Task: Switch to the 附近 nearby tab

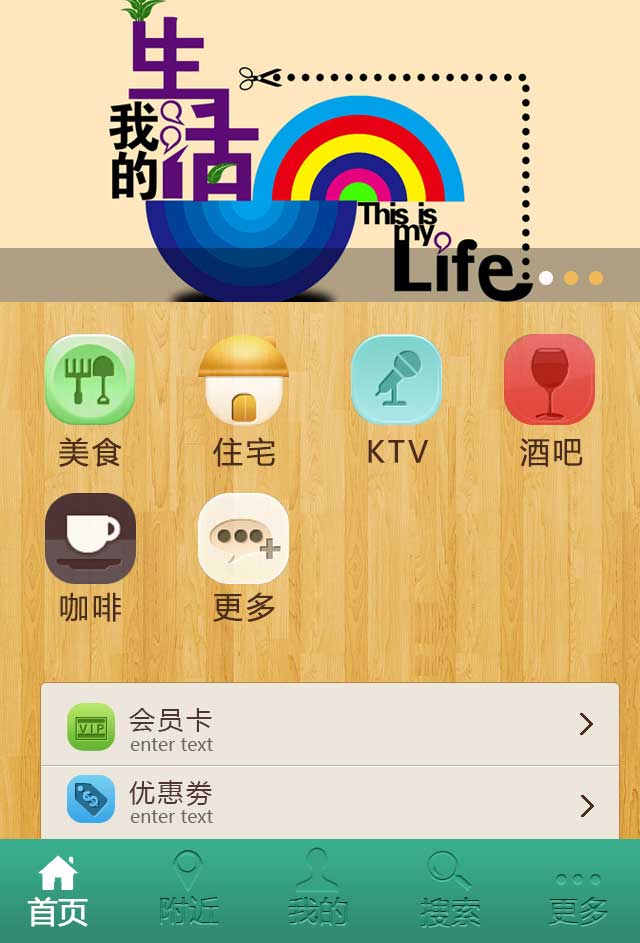Action: click(189, 891)
